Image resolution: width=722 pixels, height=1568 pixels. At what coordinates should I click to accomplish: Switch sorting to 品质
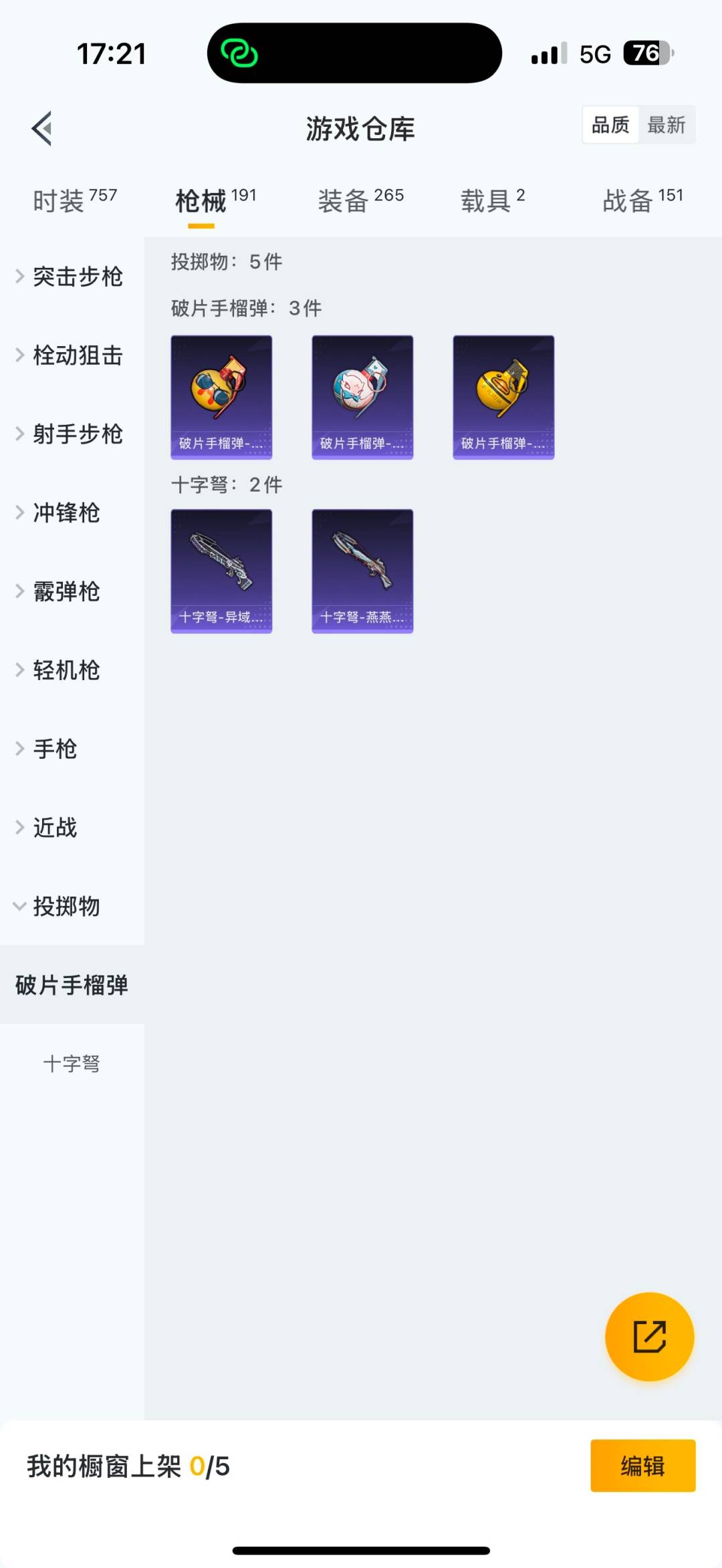pyautogui.click(x=609, y=125)
